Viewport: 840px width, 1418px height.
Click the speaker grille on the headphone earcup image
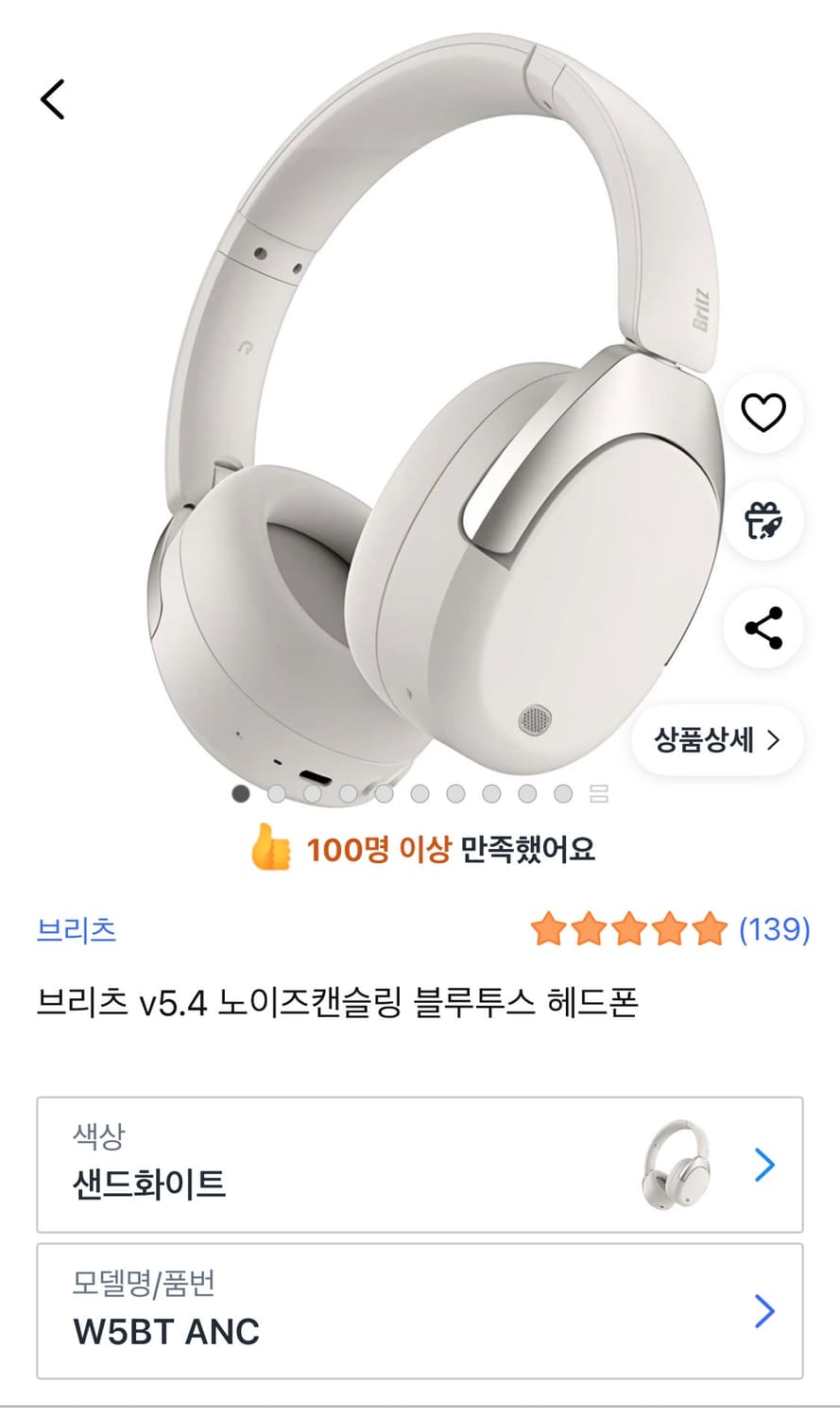[x=535, y=718]
